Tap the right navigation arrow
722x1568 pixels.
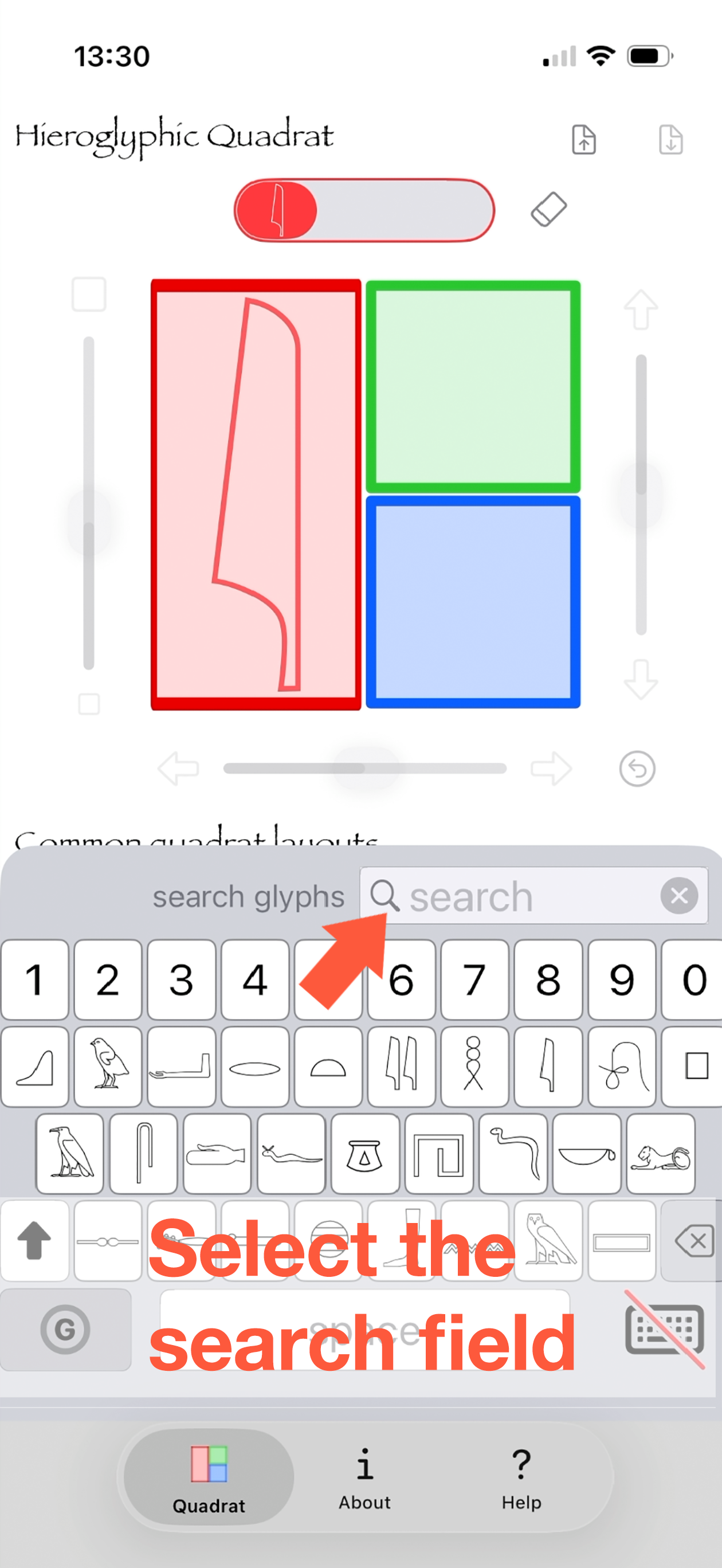tap(552, 769)
